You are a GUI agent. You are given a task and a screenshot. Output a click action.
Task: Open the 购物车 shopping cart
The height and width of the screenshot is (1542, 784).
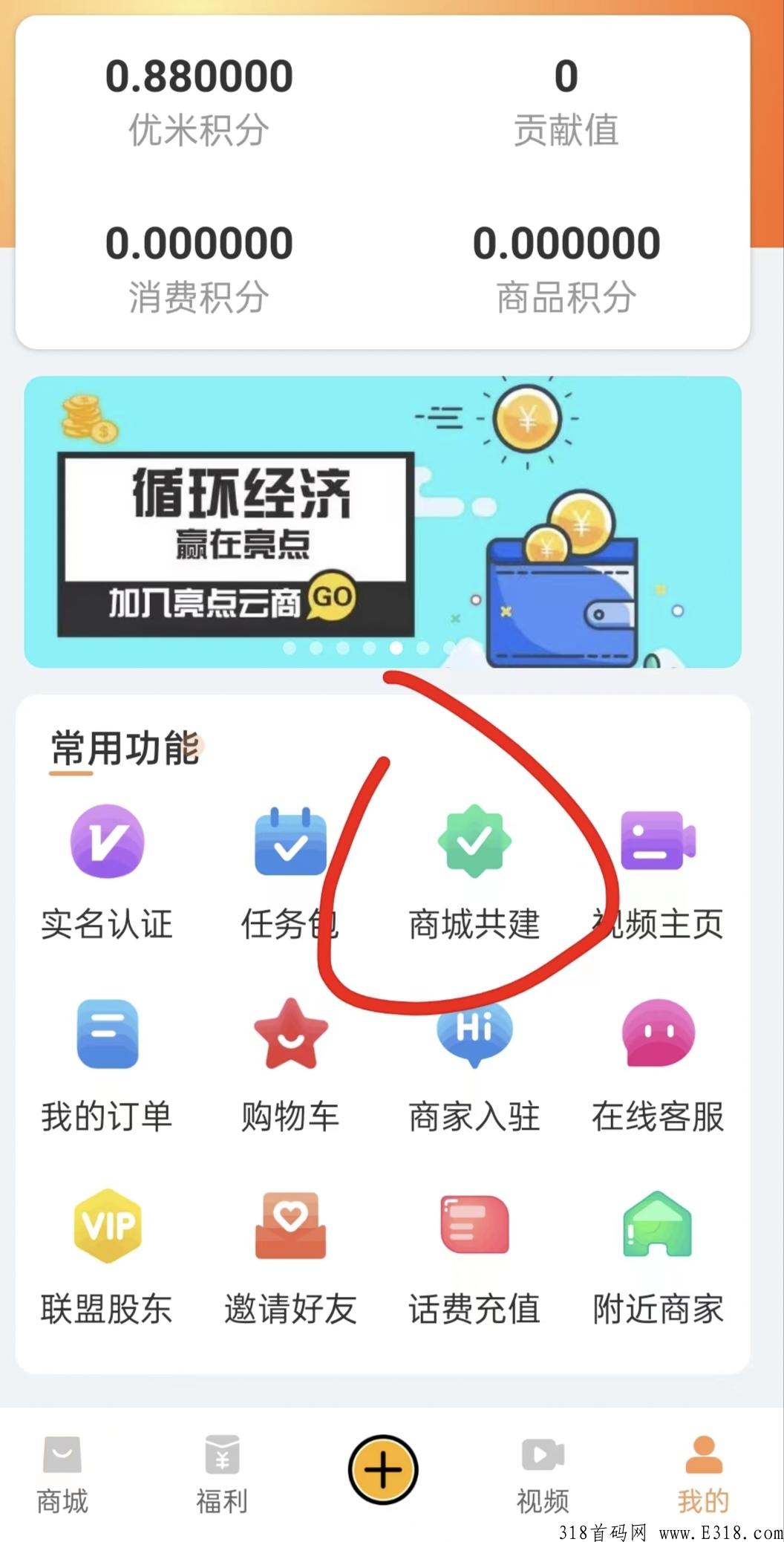[290, 1066]
